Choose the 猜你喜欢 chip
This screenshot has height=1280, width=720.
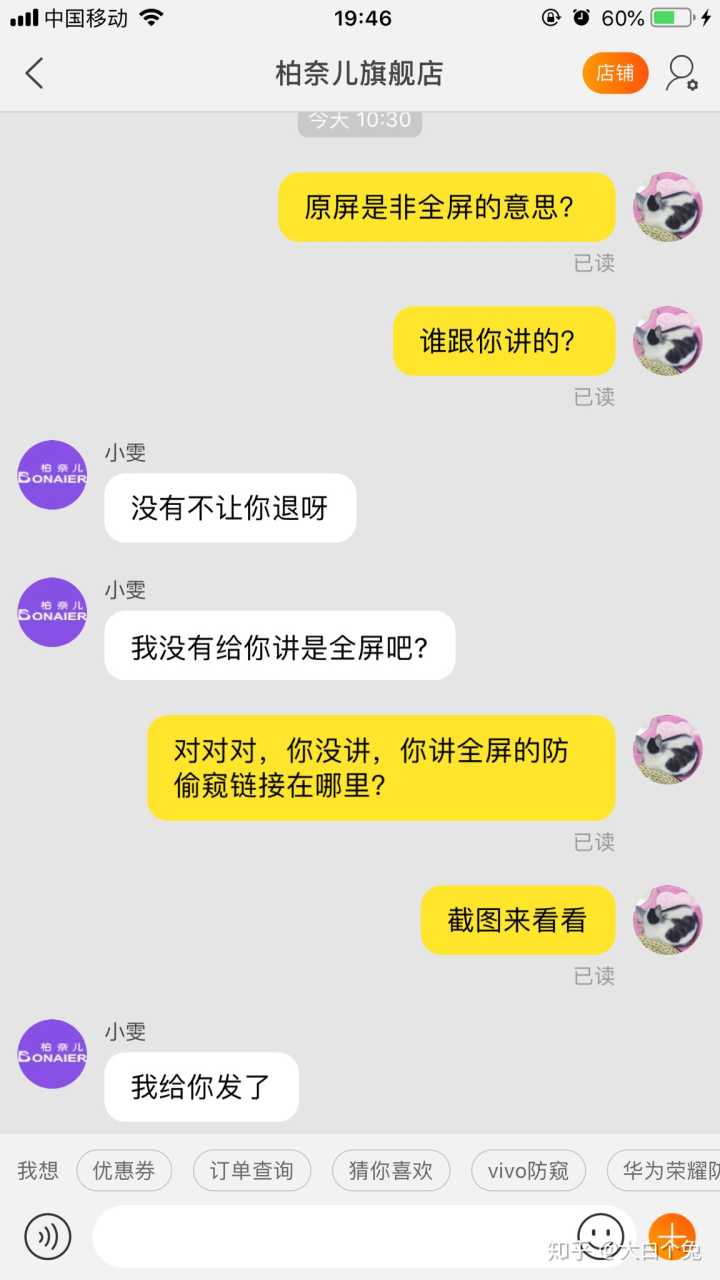[390, 1170]
